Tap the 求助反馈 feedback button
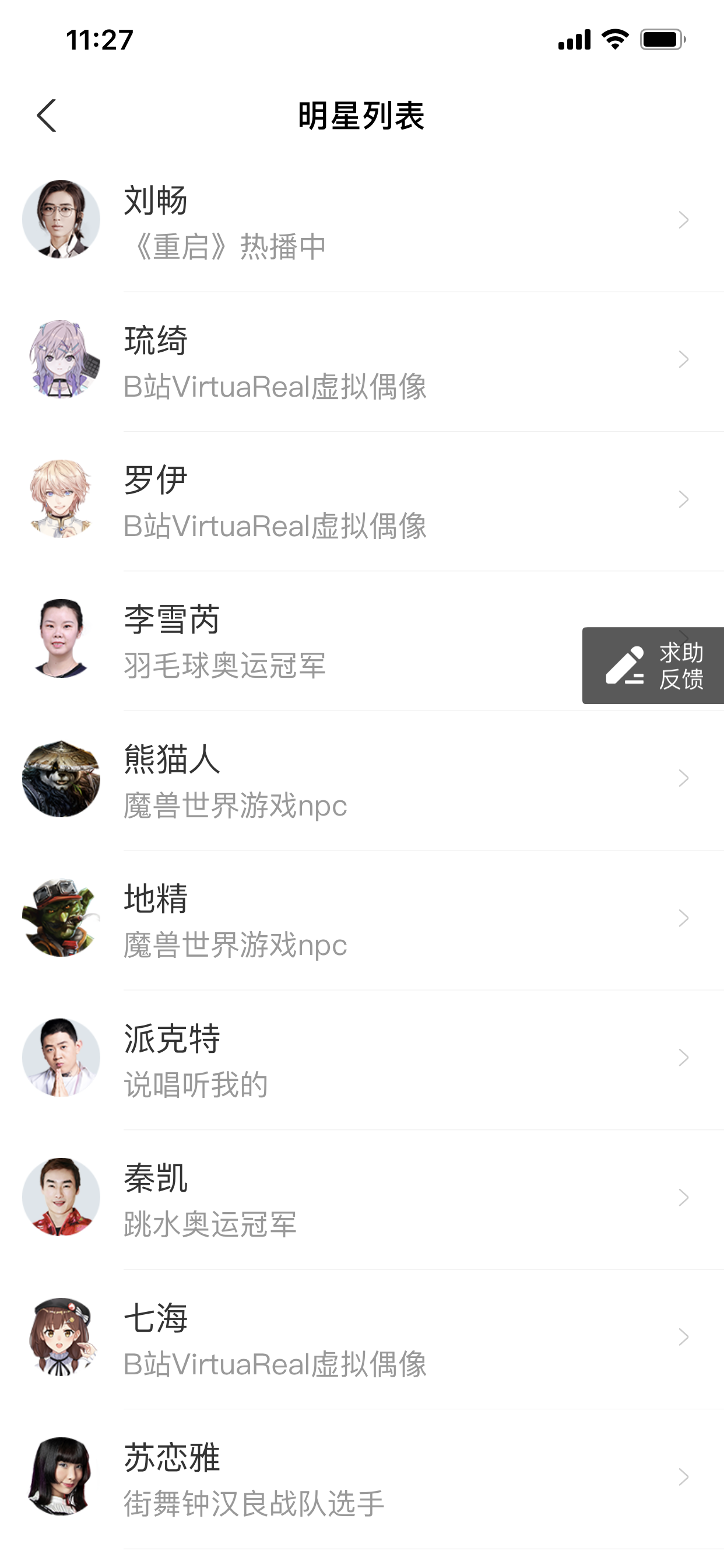The width and height of the screenshot is (724, 1568). click(653, 666)
